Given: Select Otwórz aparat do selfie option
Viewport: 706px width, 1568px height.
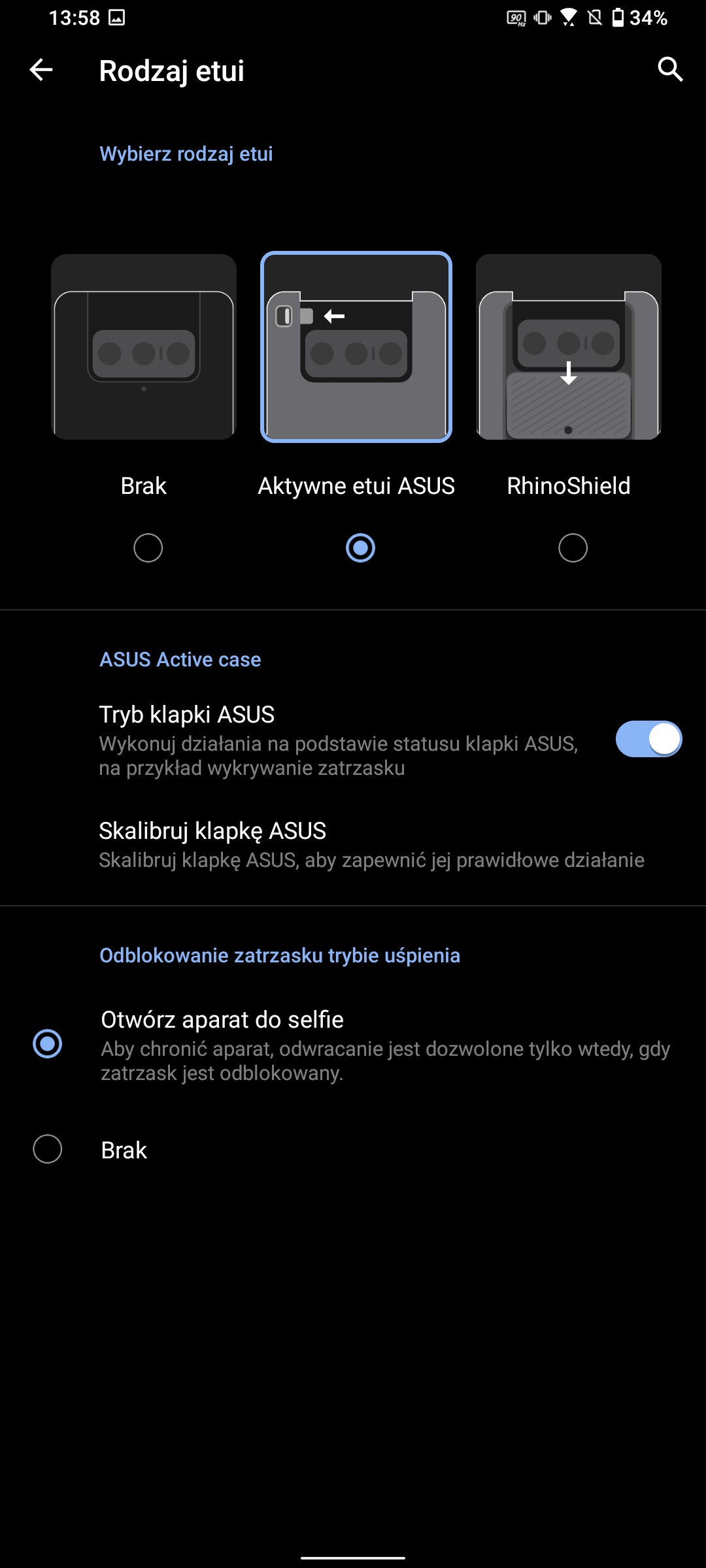Looking at the screenshot, I should click(48, 1043).
